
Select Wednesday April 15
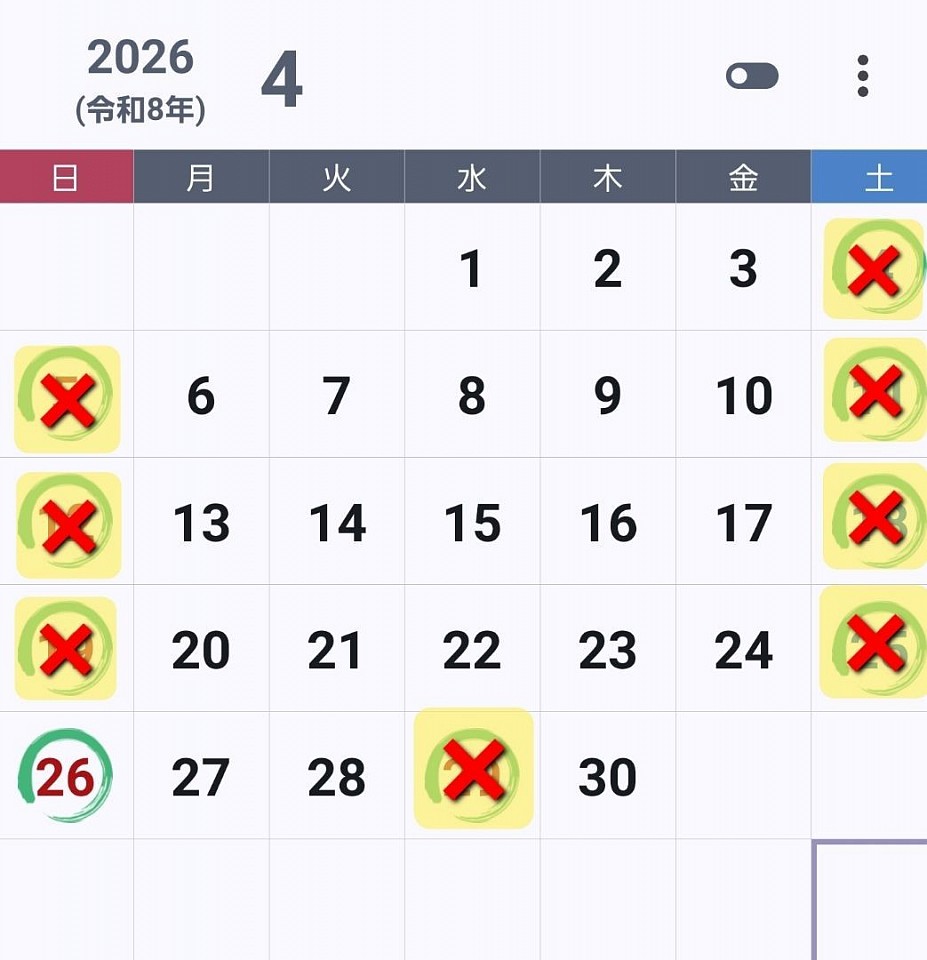[471, 524]
